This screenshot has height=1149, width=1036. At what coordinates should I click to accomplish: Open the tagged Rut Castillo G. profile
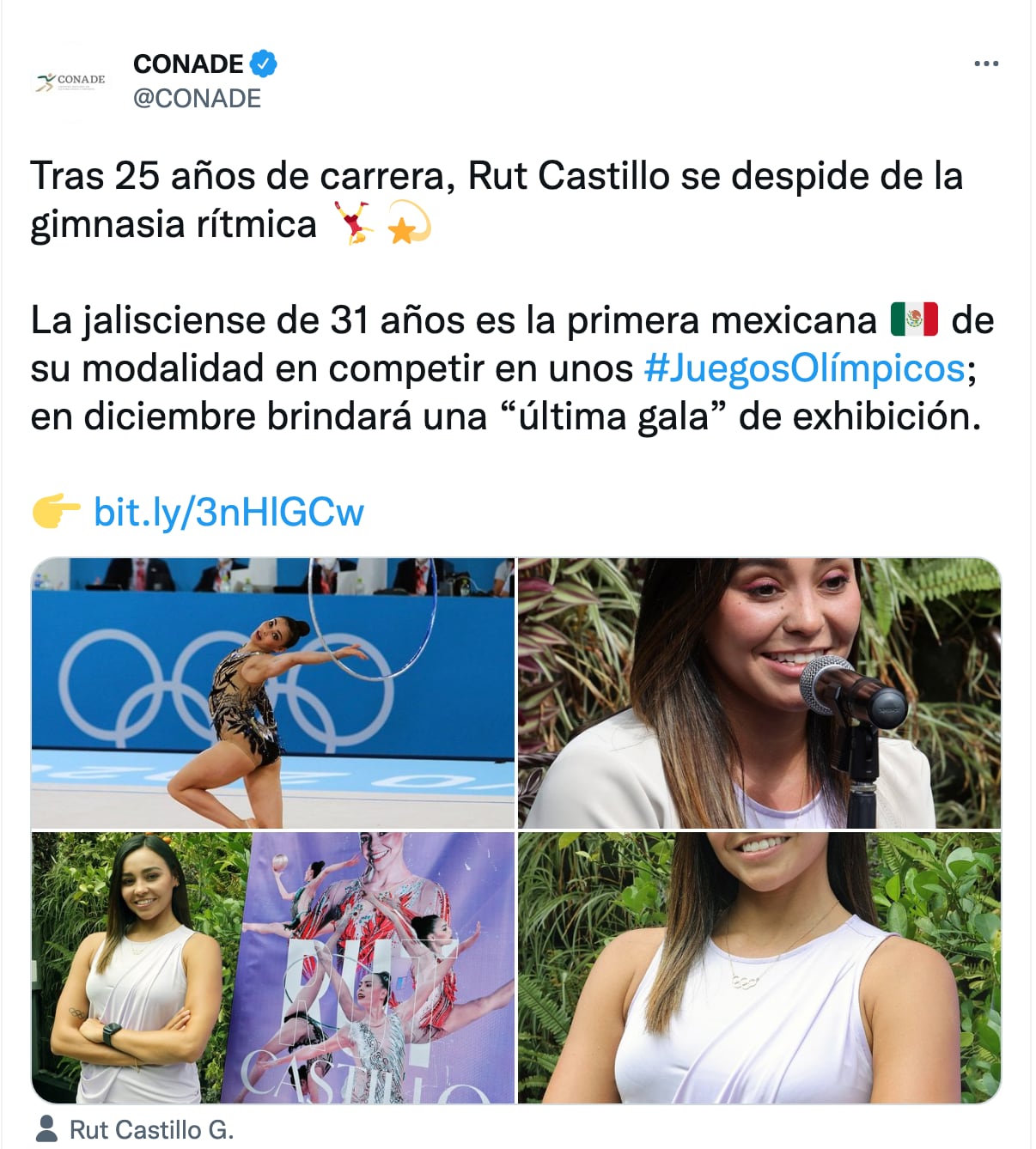click(151, 1130)
